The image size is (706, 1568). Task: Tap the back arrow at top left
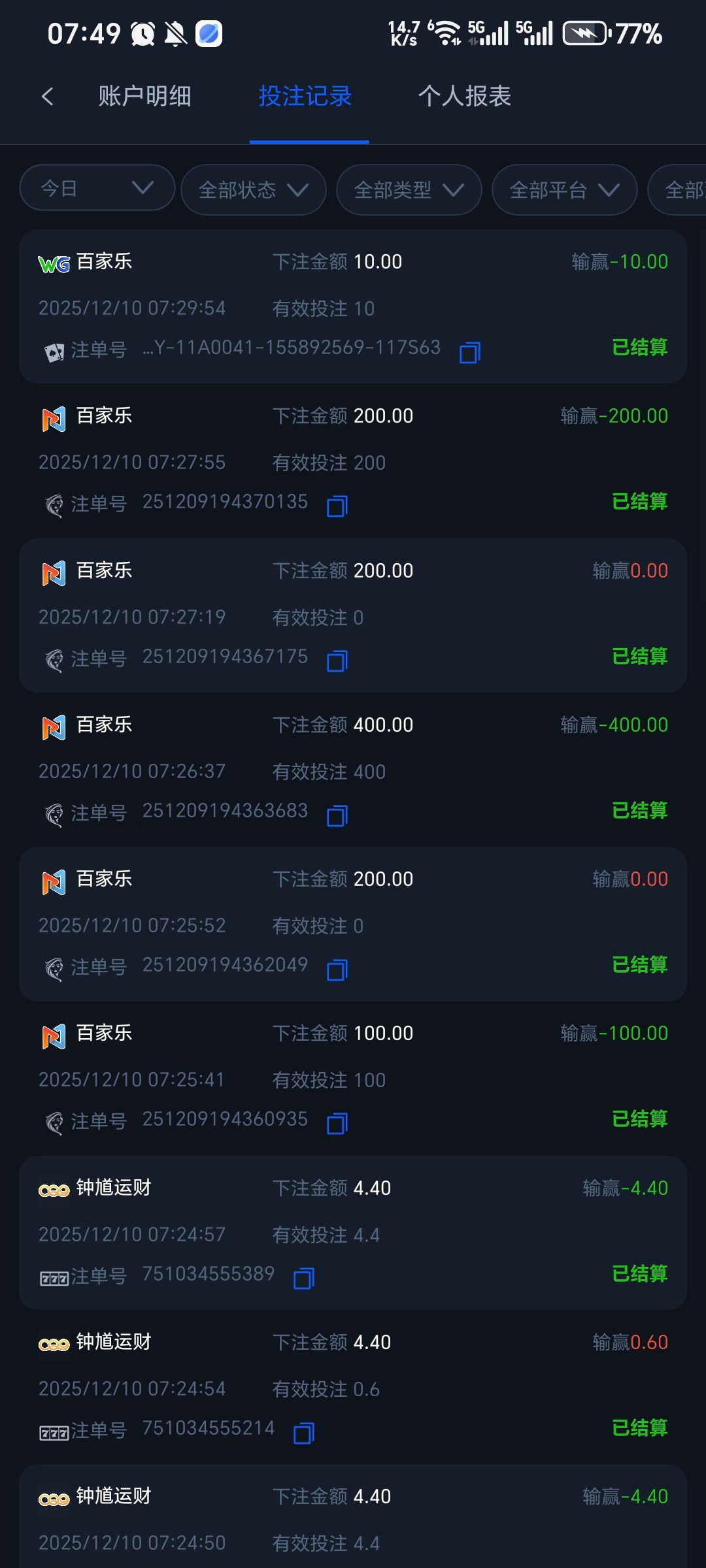click(x=47, y=96)
